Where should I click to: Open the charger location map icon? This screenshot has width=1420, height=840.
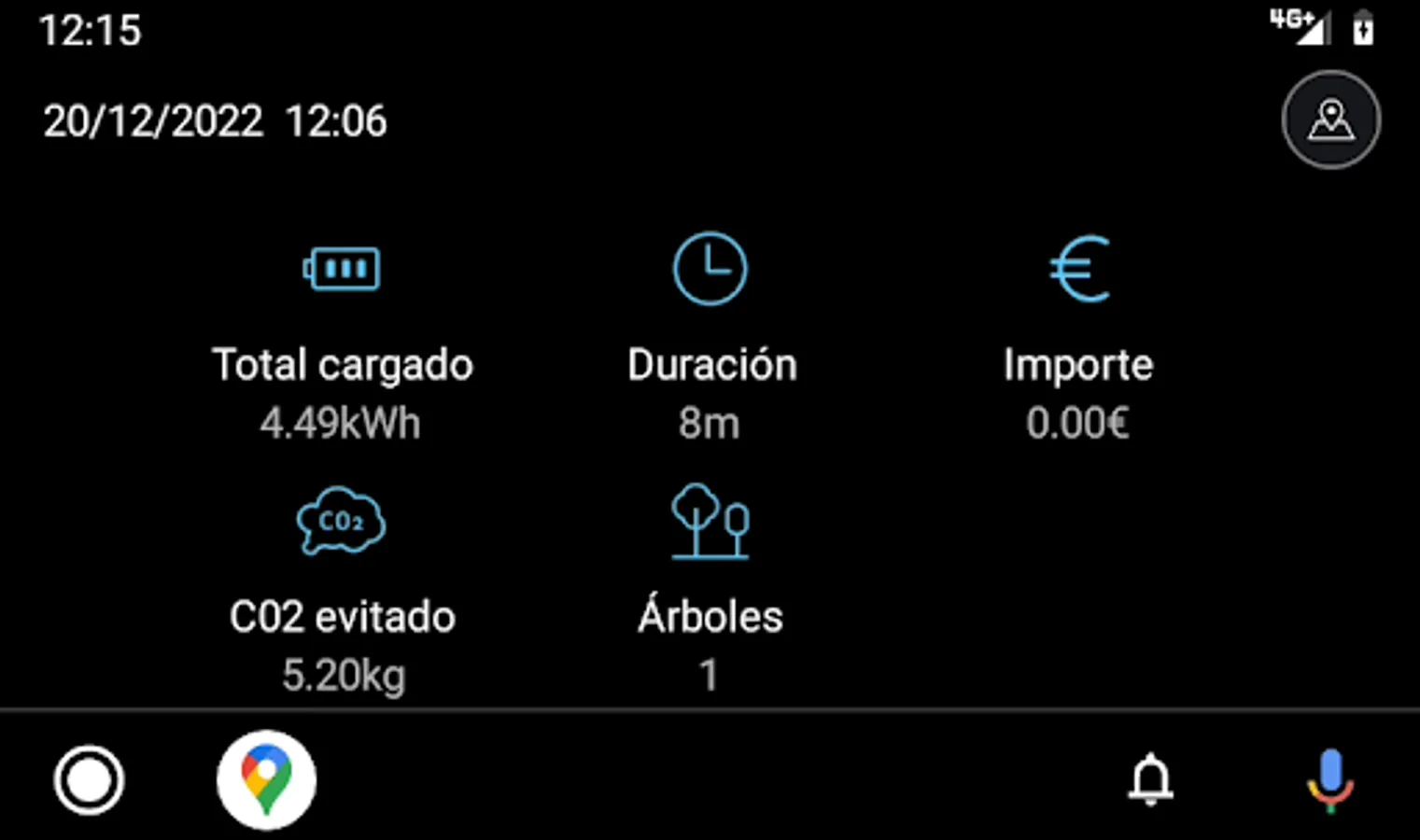pos(1330,120)
